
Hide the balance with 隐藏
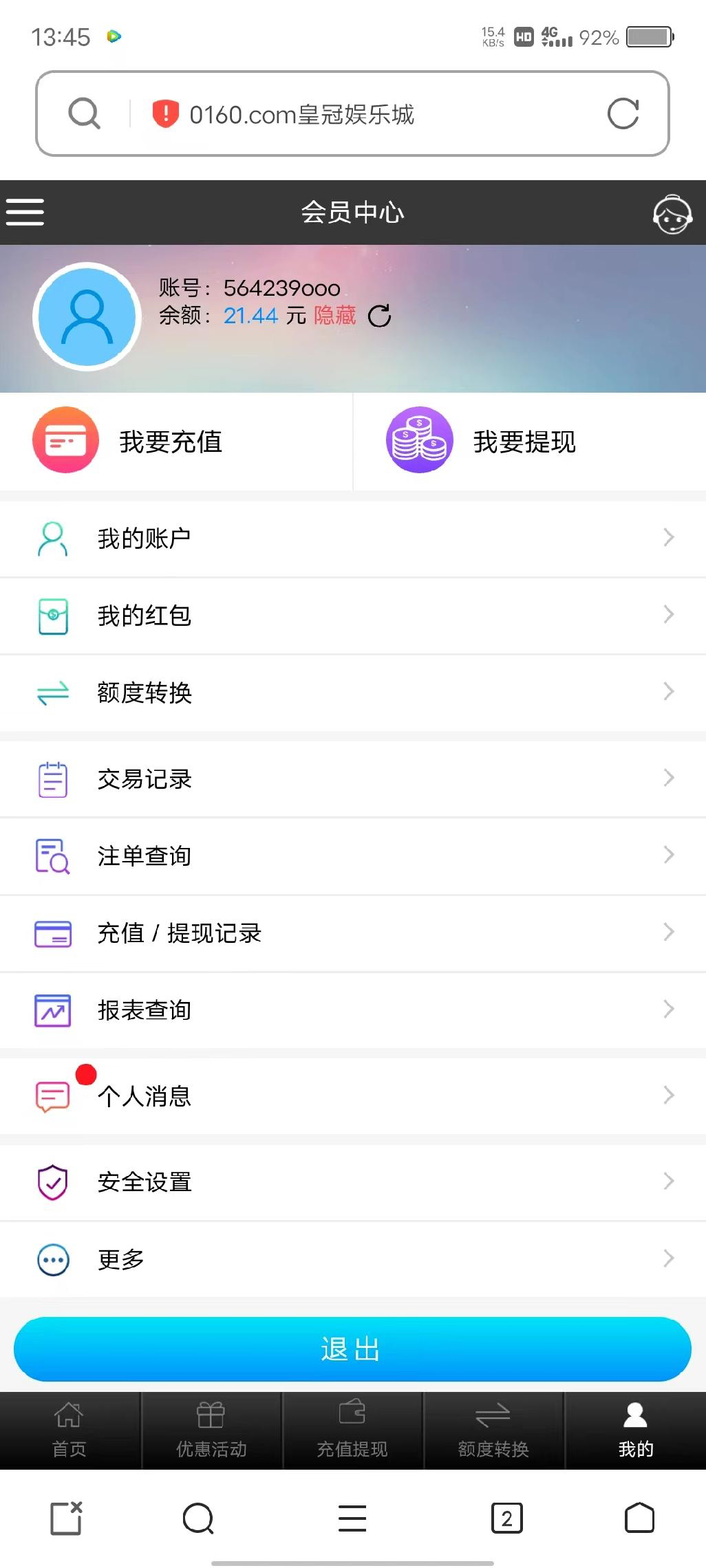335,316
